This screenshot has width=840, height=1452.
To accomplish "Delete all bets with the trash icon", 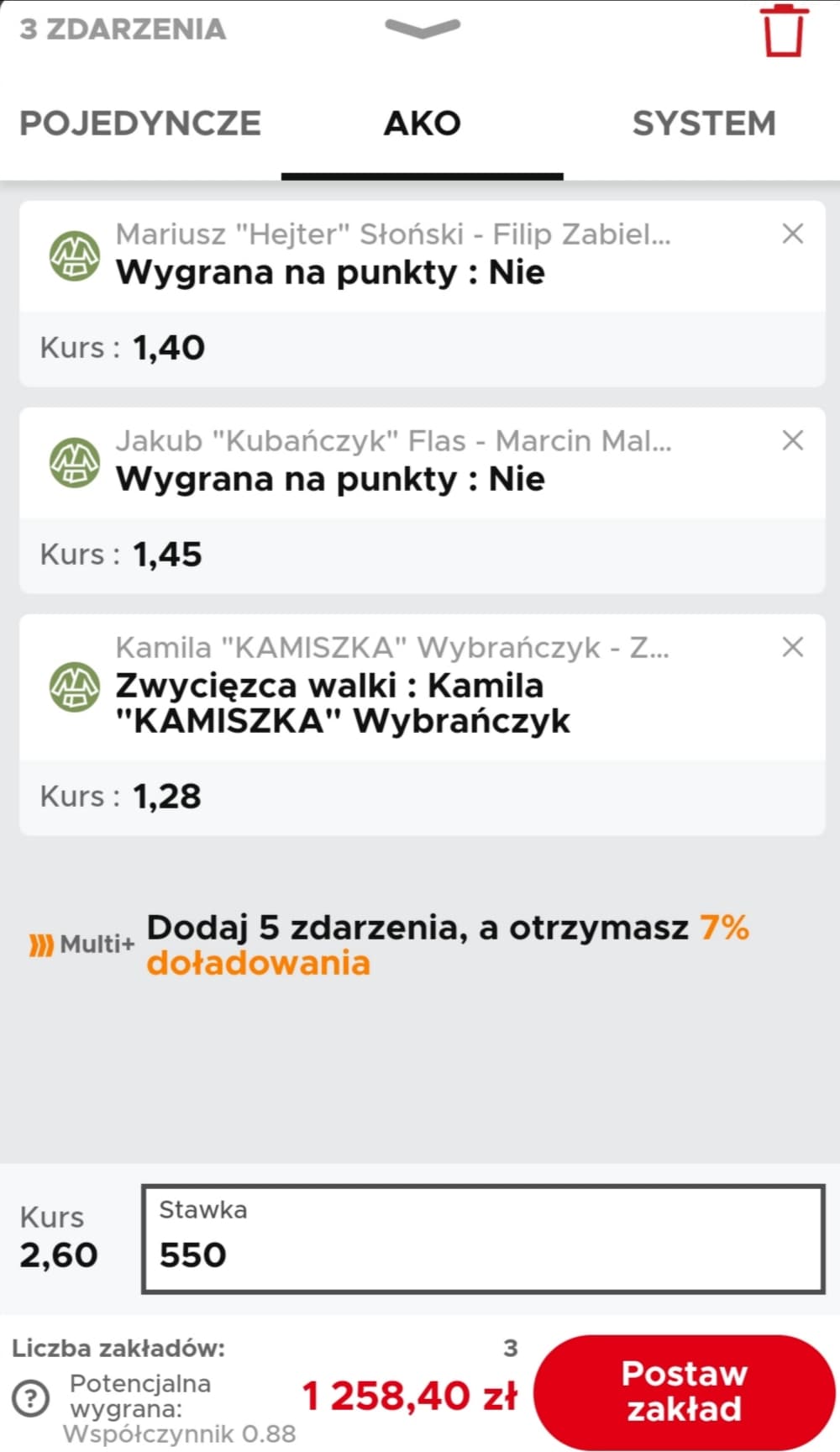I will coord(784,32).
